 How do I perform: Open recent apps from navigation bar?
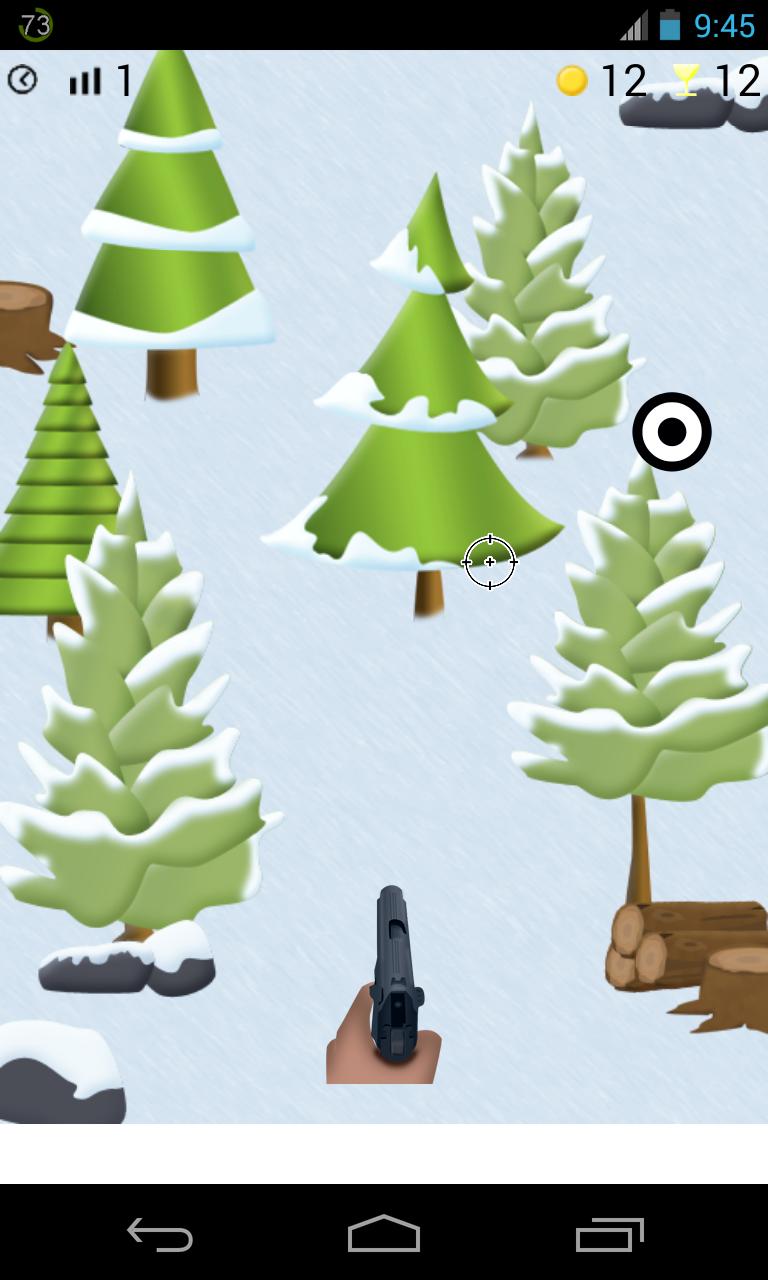click(x=610, y=1235)
